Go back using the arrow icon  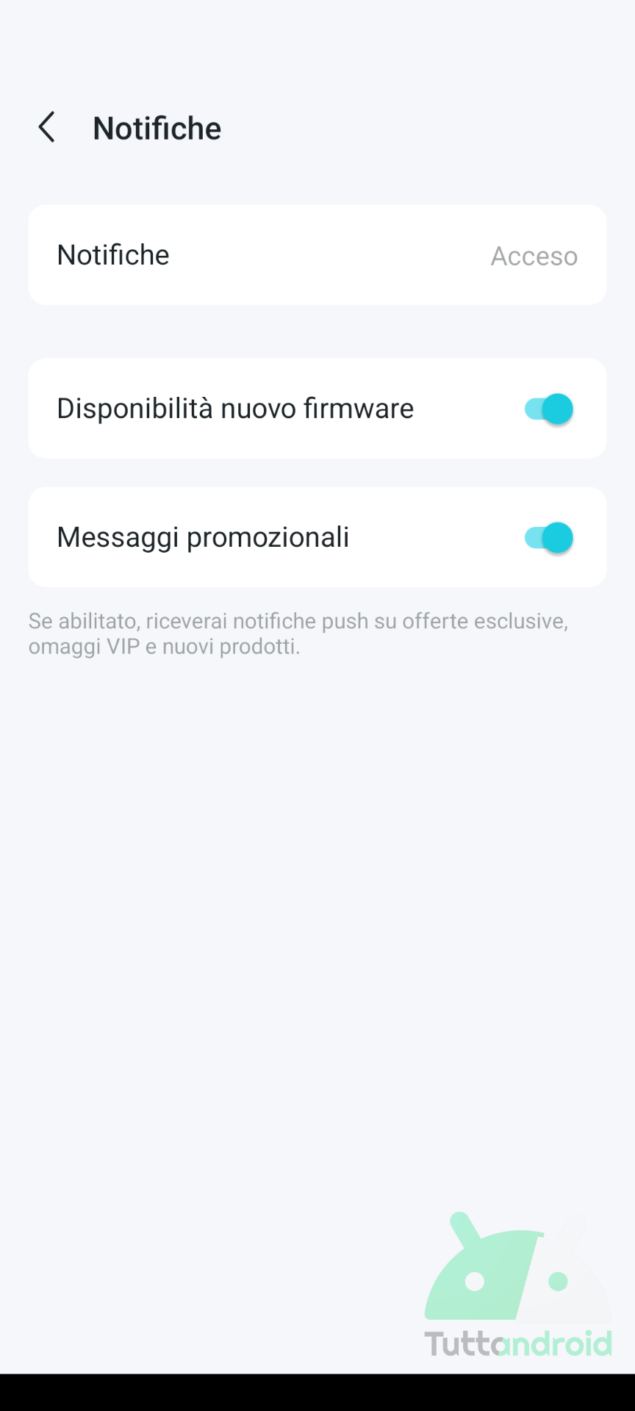(46, 128)
